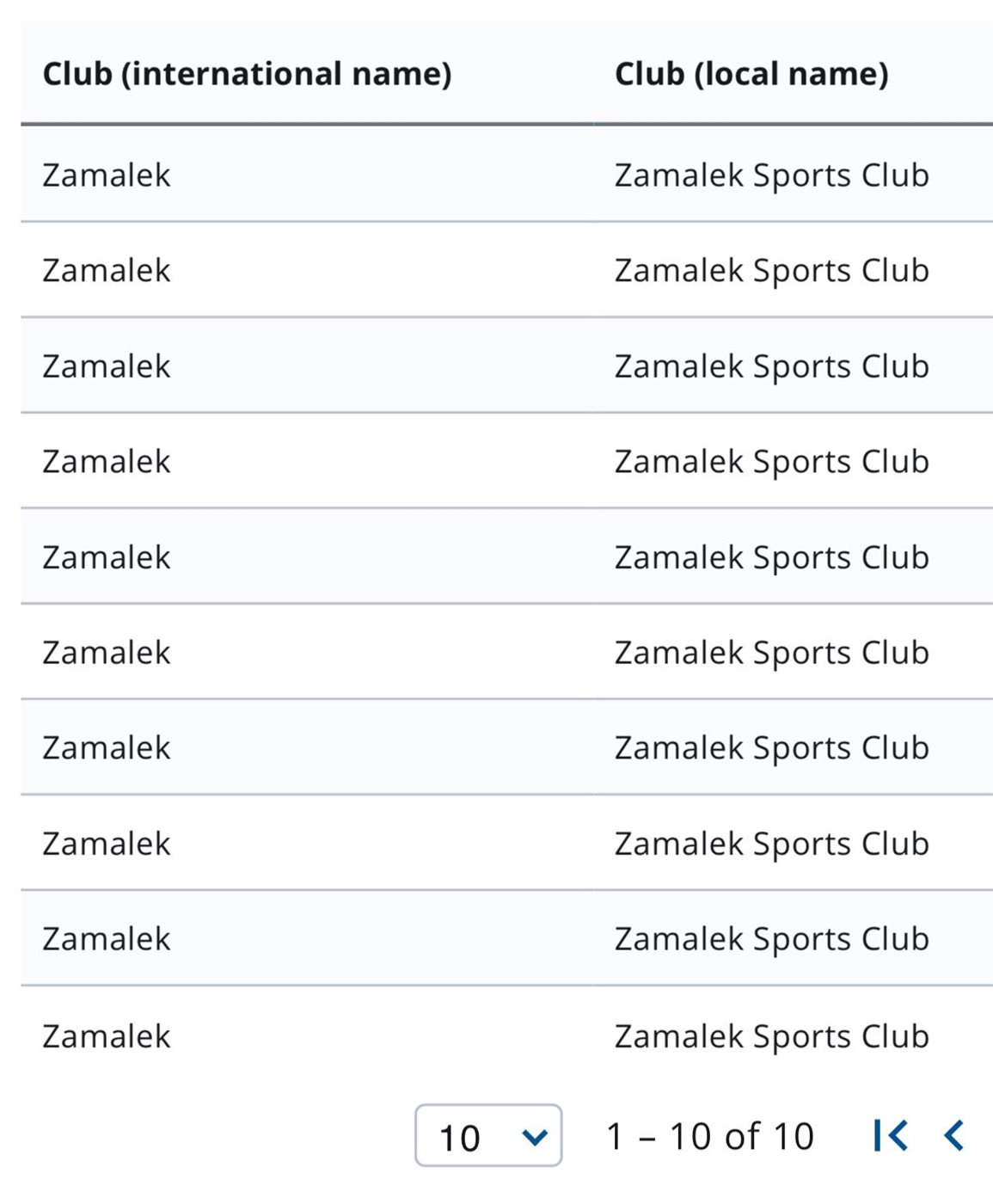Go to the previous page of results
This screenshot has width=993, height=1204.
click(953, 1136)
